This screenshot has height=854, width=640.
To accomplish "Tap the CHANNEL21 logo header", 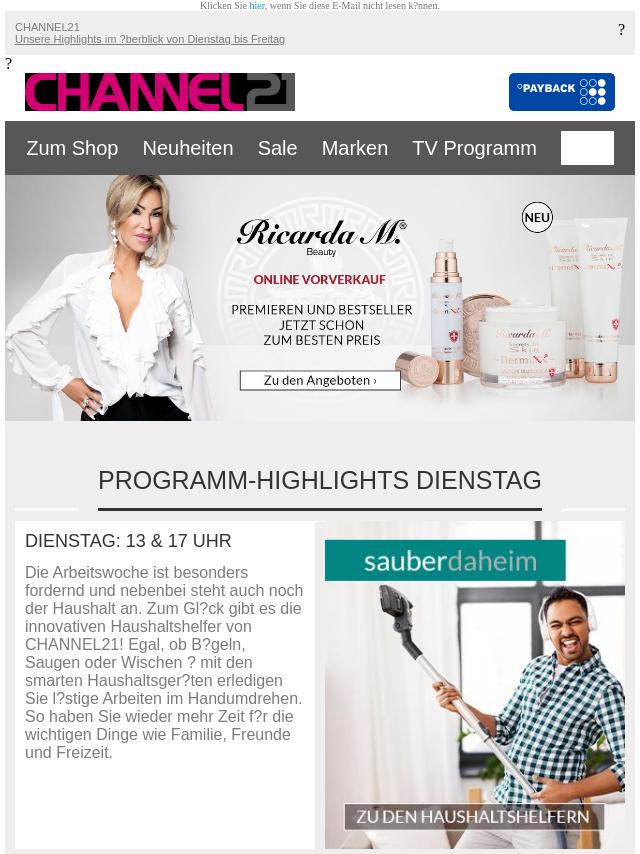I will tap(160, 92).
